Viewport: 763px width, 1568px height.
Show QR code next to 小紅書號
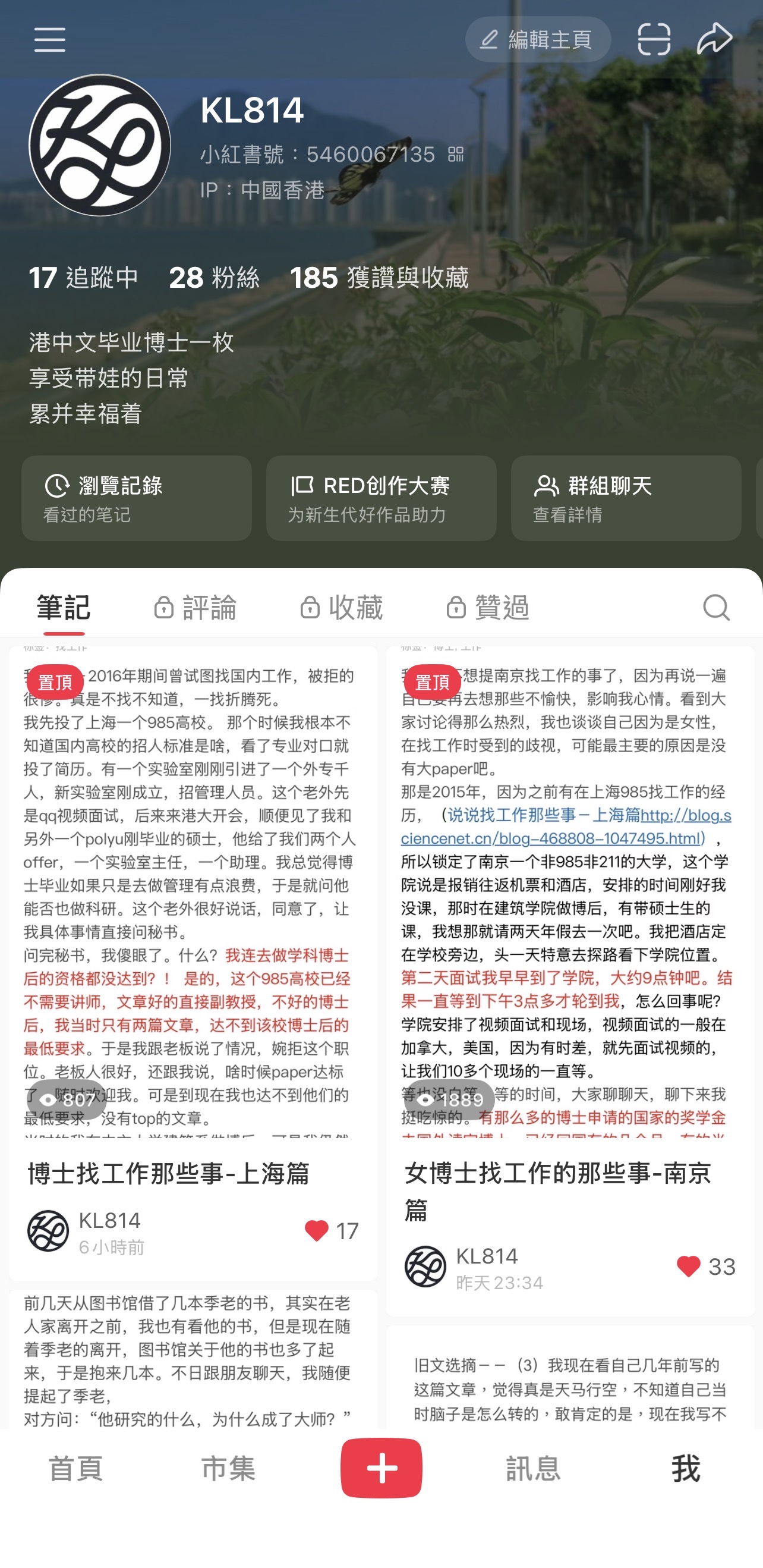click(456, 154)
